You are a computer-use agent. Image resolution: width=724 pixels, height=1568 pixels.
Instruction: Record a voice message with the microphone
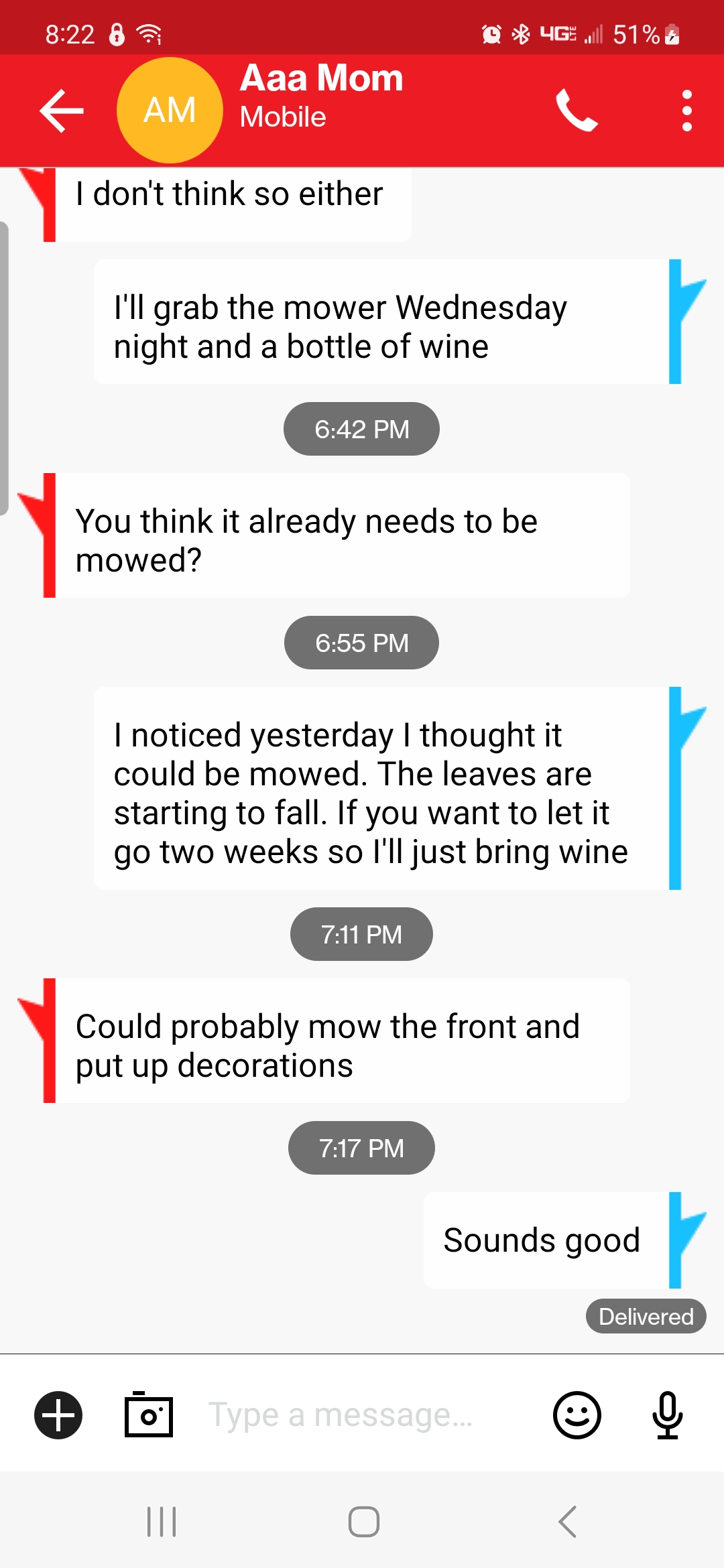tap(668, 1415)
